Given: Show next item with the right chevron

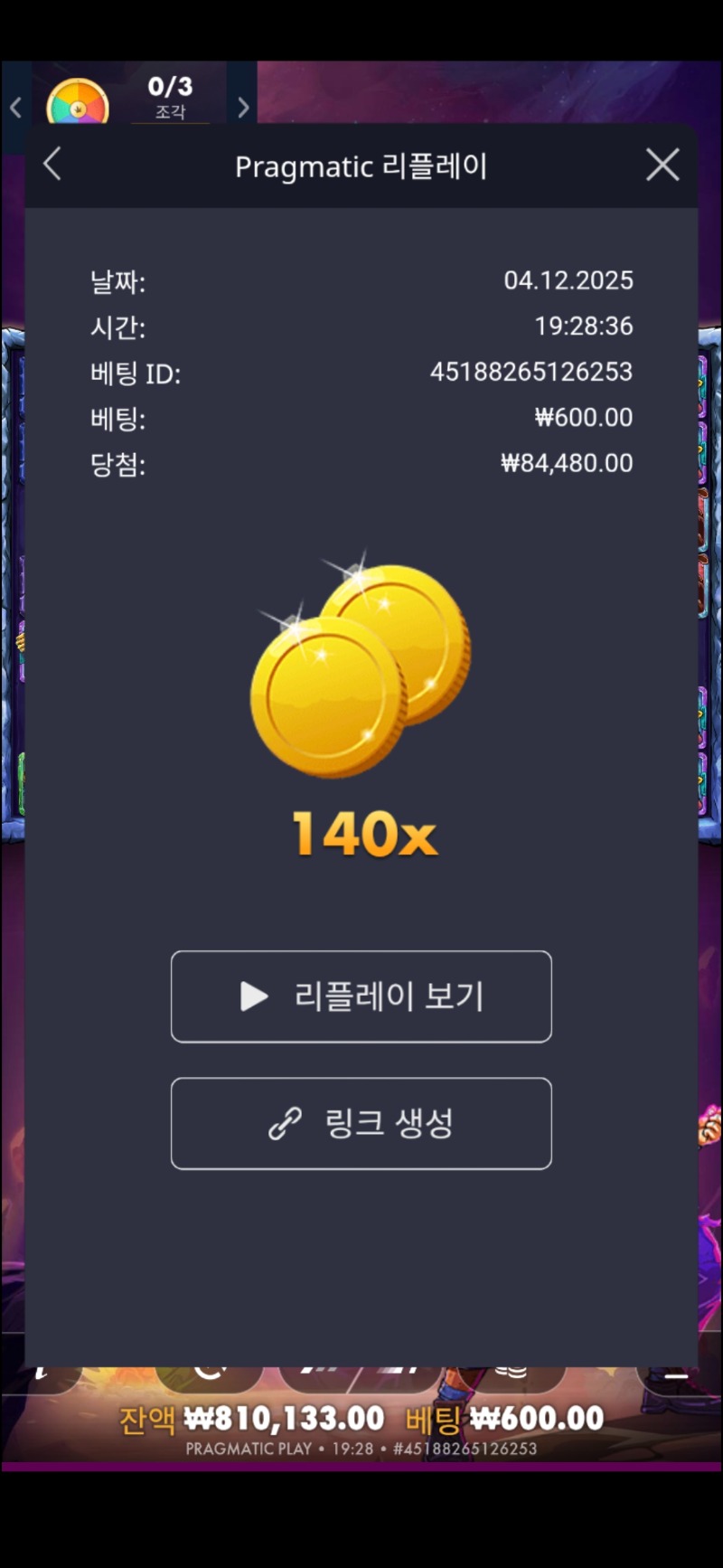Looking at the screenshot, I should coord(243,108).
